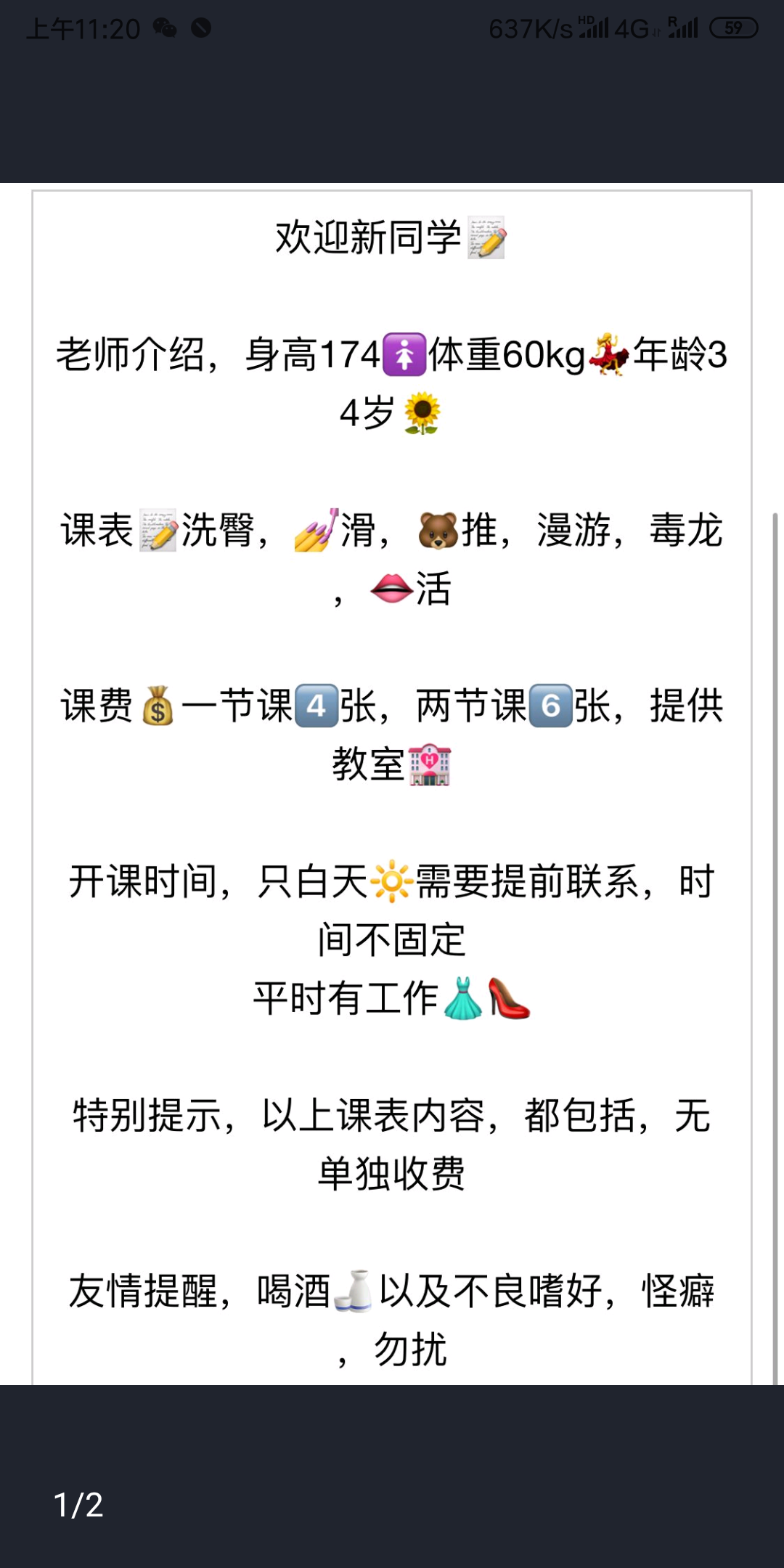
Task: Tap the flamenco dancer emoji after 60kg
Action: (x=610, y=356)
